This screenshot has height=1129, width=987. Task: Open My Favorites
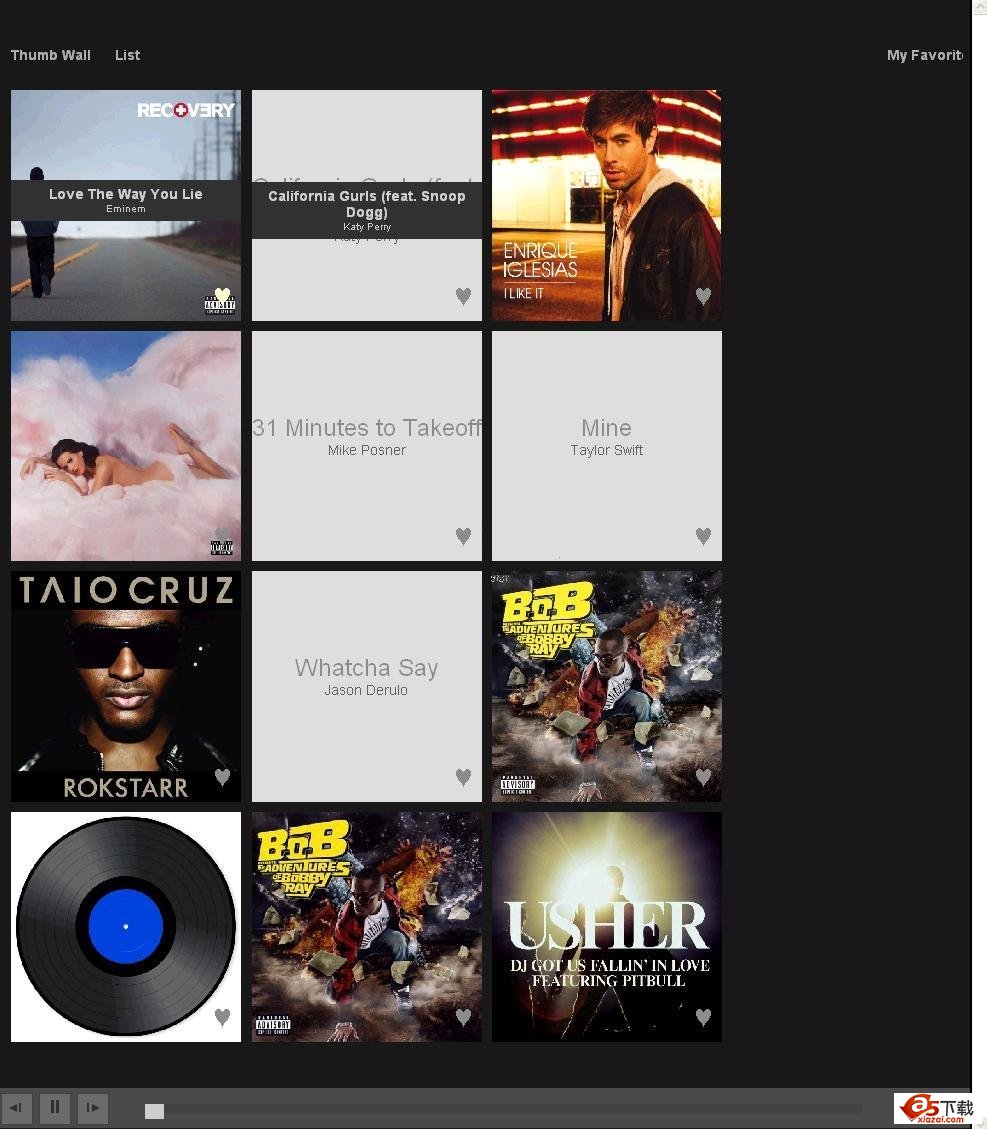tap(925, 55)
